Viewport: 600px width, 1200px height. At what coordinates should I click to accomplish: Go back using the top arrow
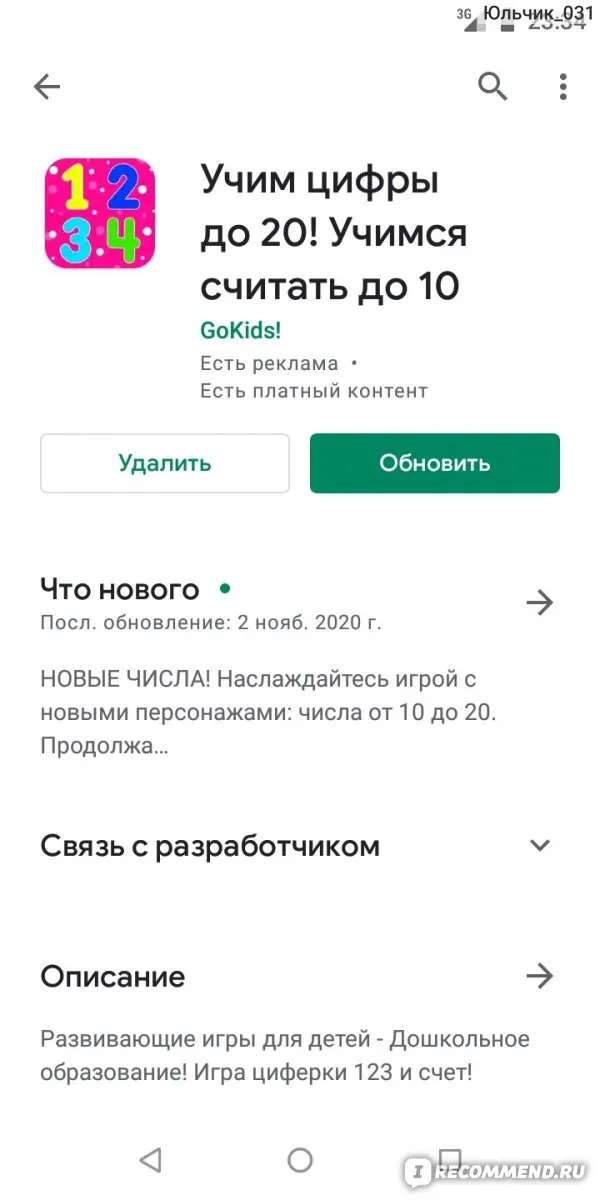click(x=47, y=87)
